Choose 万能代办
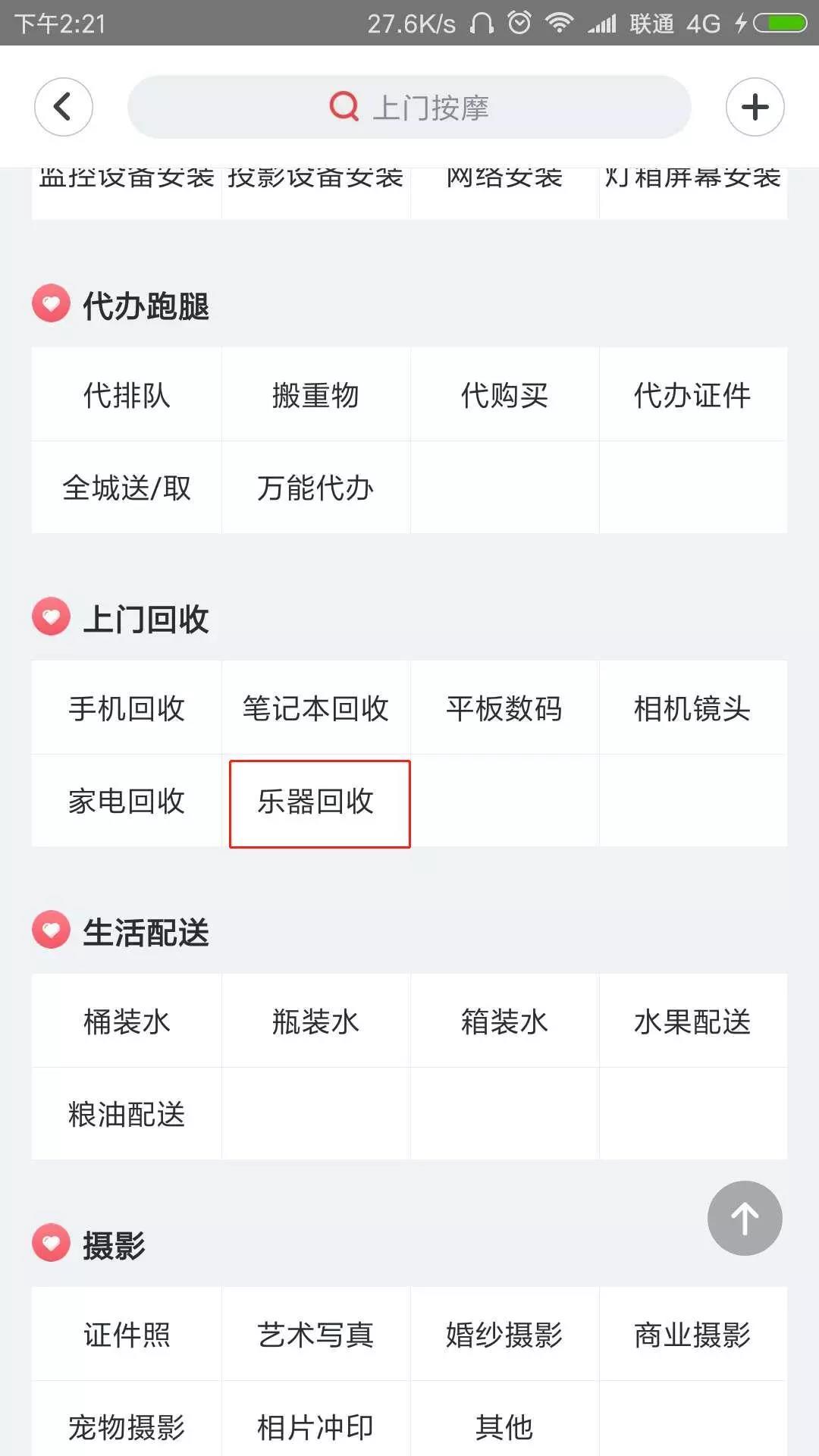Screen dimensions: 819x1456 pyautogui.click(x=315, y=488)
